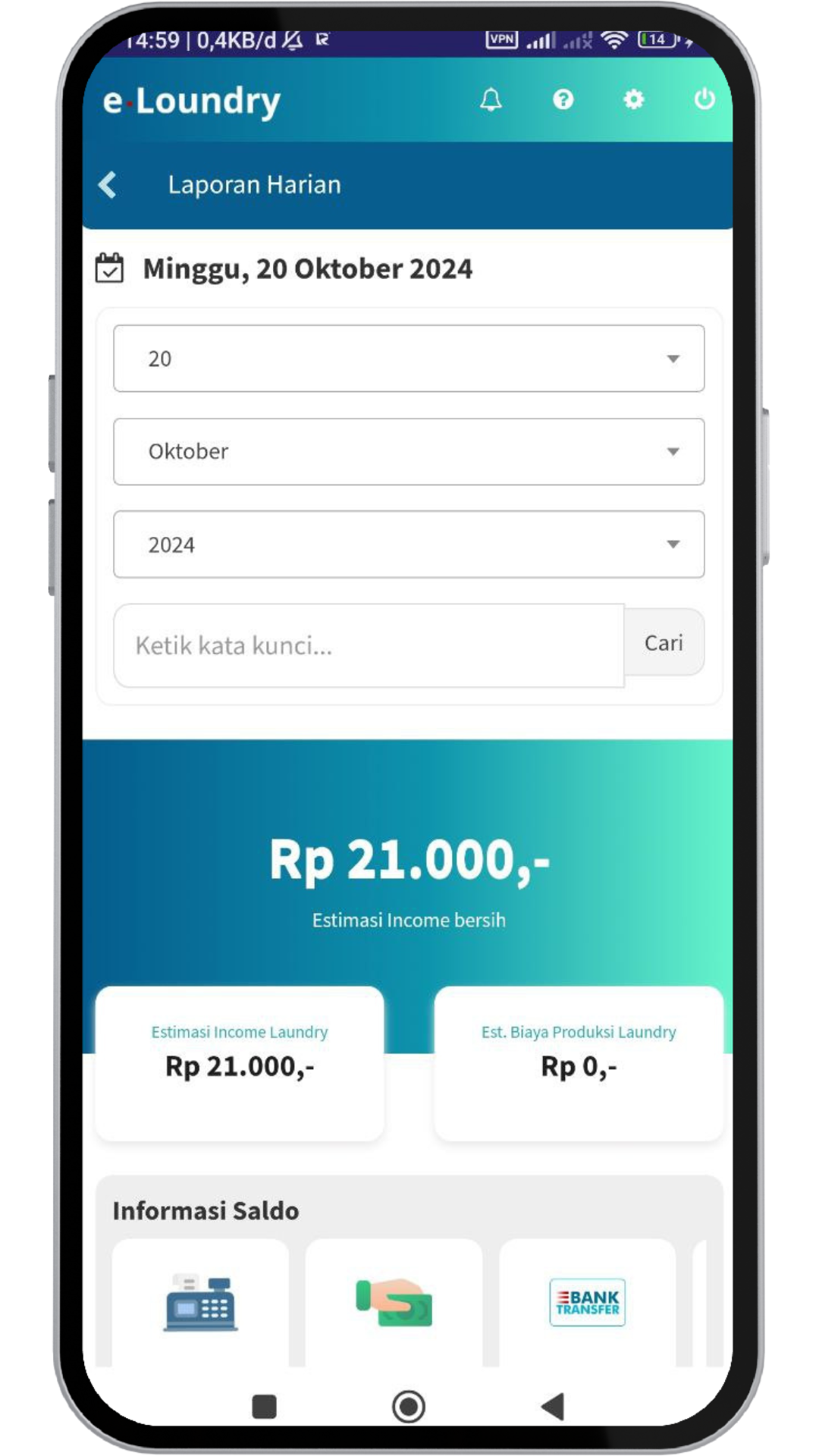
Task: Open the cash payment saldo card
Action: [x=394, y=1303]
